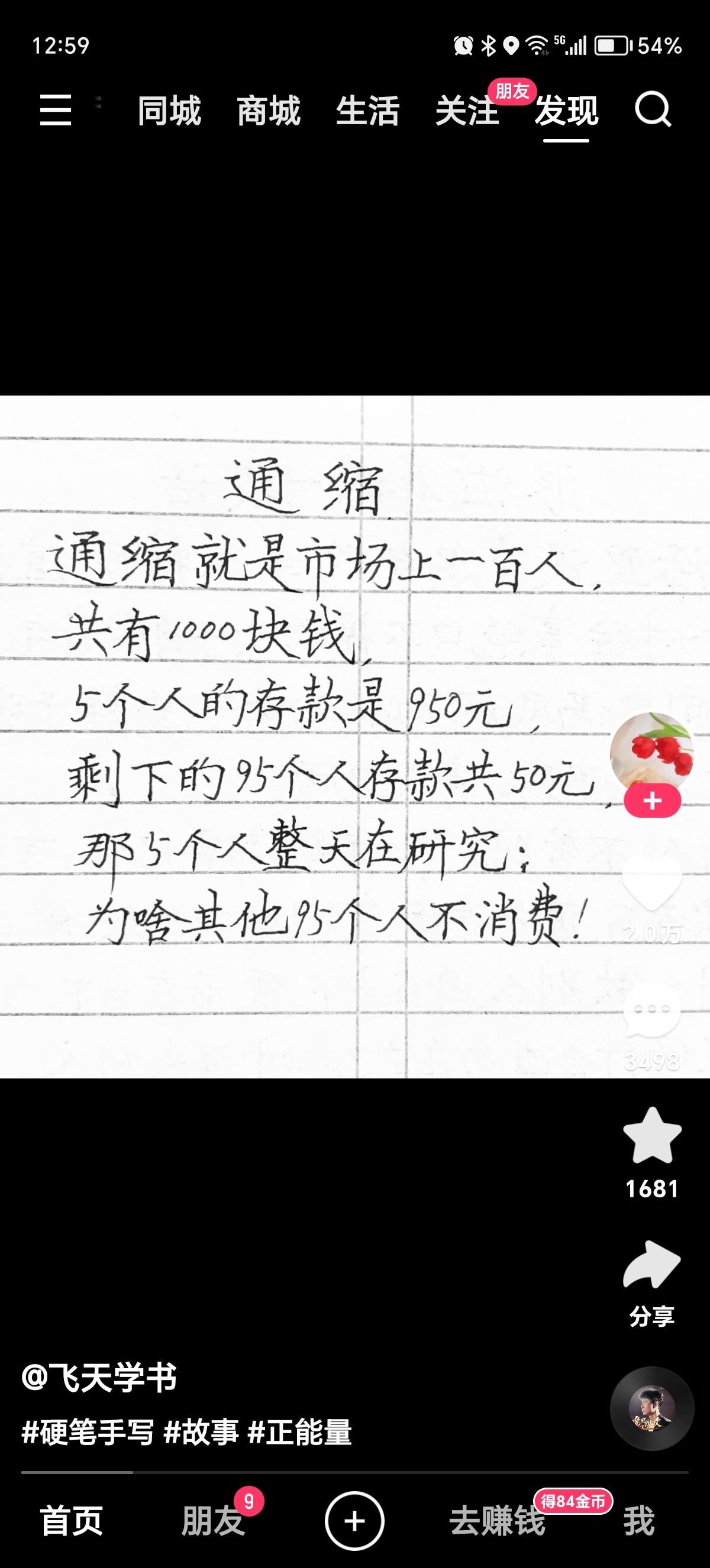Follow the creator with the plus button

point(652,801)
